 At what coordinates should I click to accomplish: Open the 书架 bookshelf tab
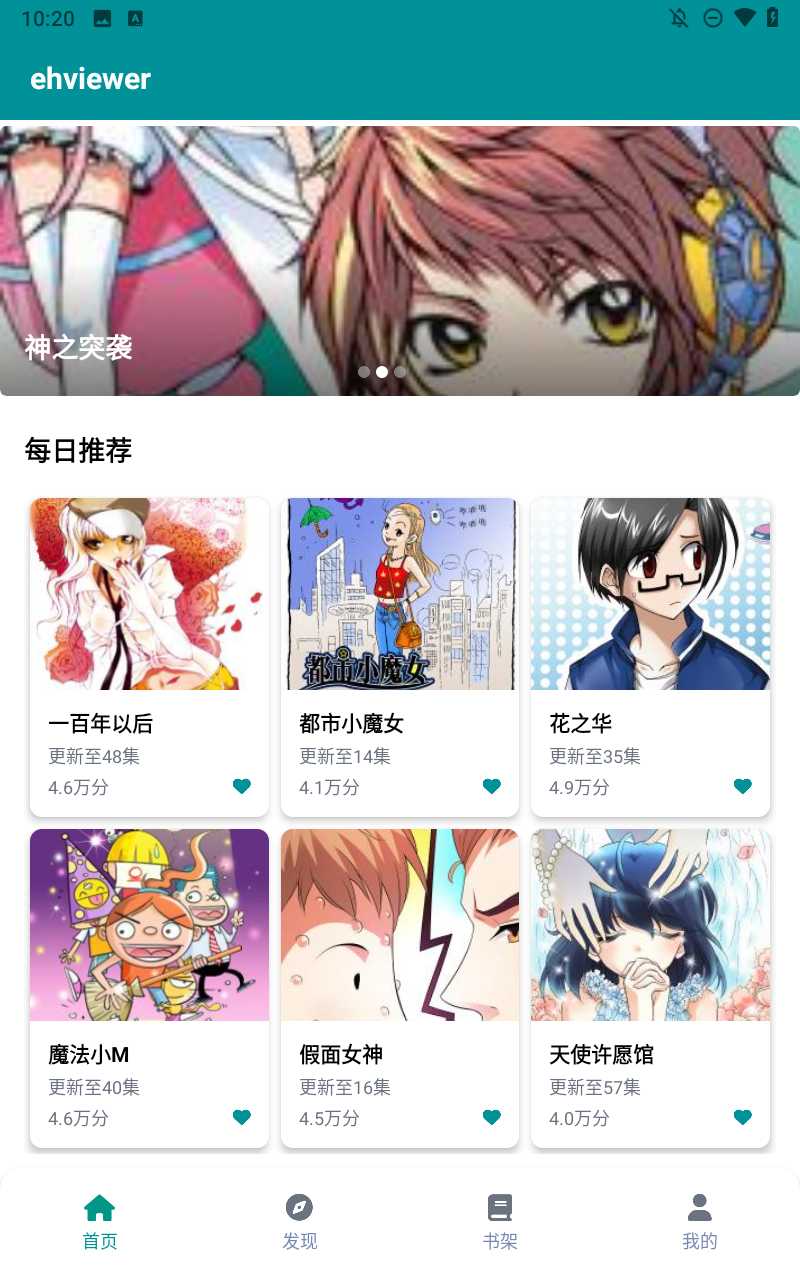[x=500, y=1221]
